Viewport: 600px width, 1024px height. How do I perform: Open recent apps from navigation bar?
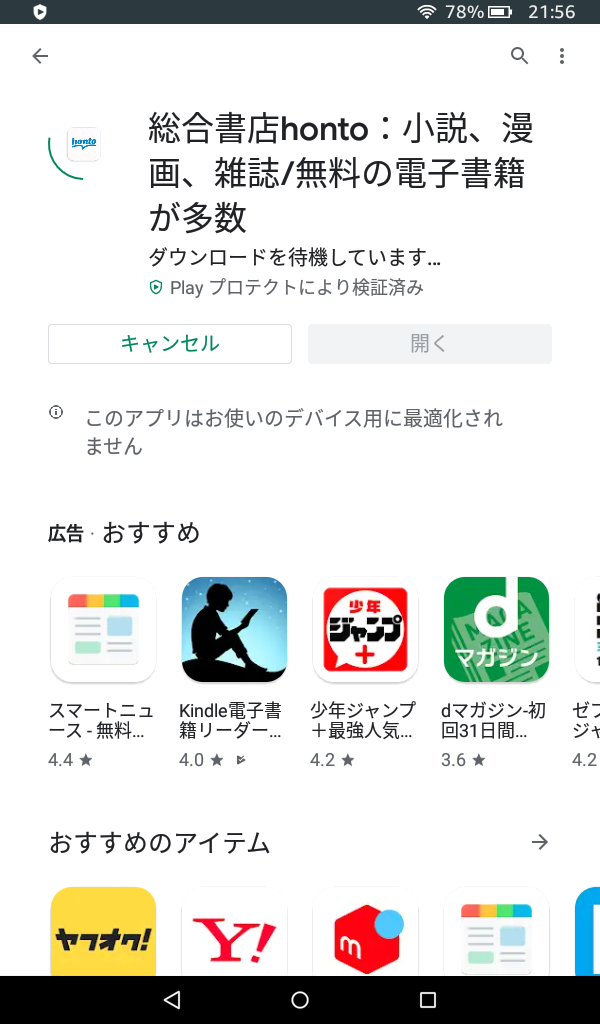coord(428,1000)
